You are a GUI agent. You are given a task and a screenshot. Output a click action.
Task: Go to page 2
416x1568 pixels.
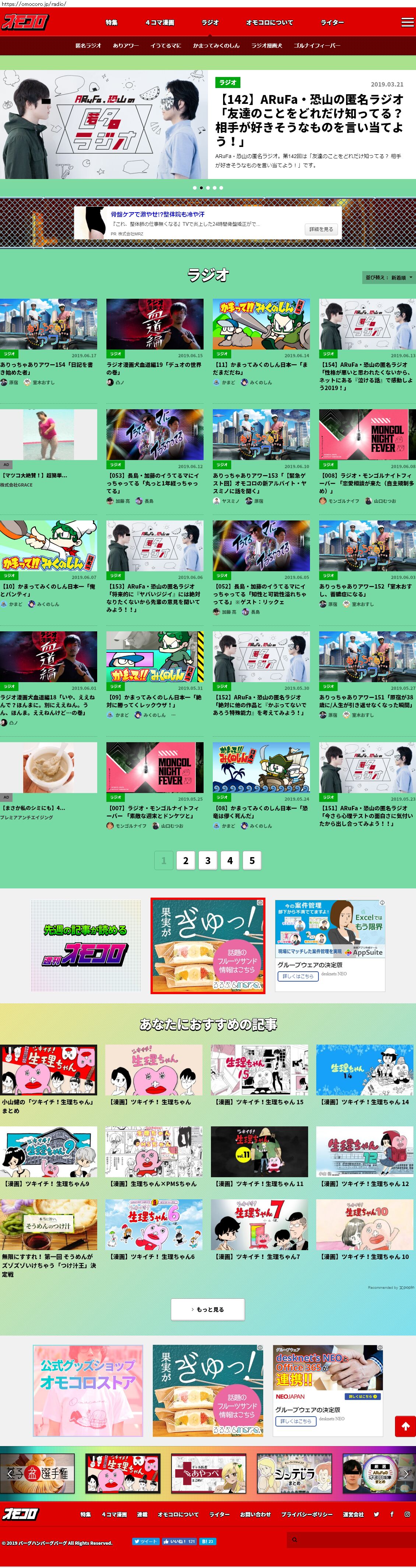186,860
